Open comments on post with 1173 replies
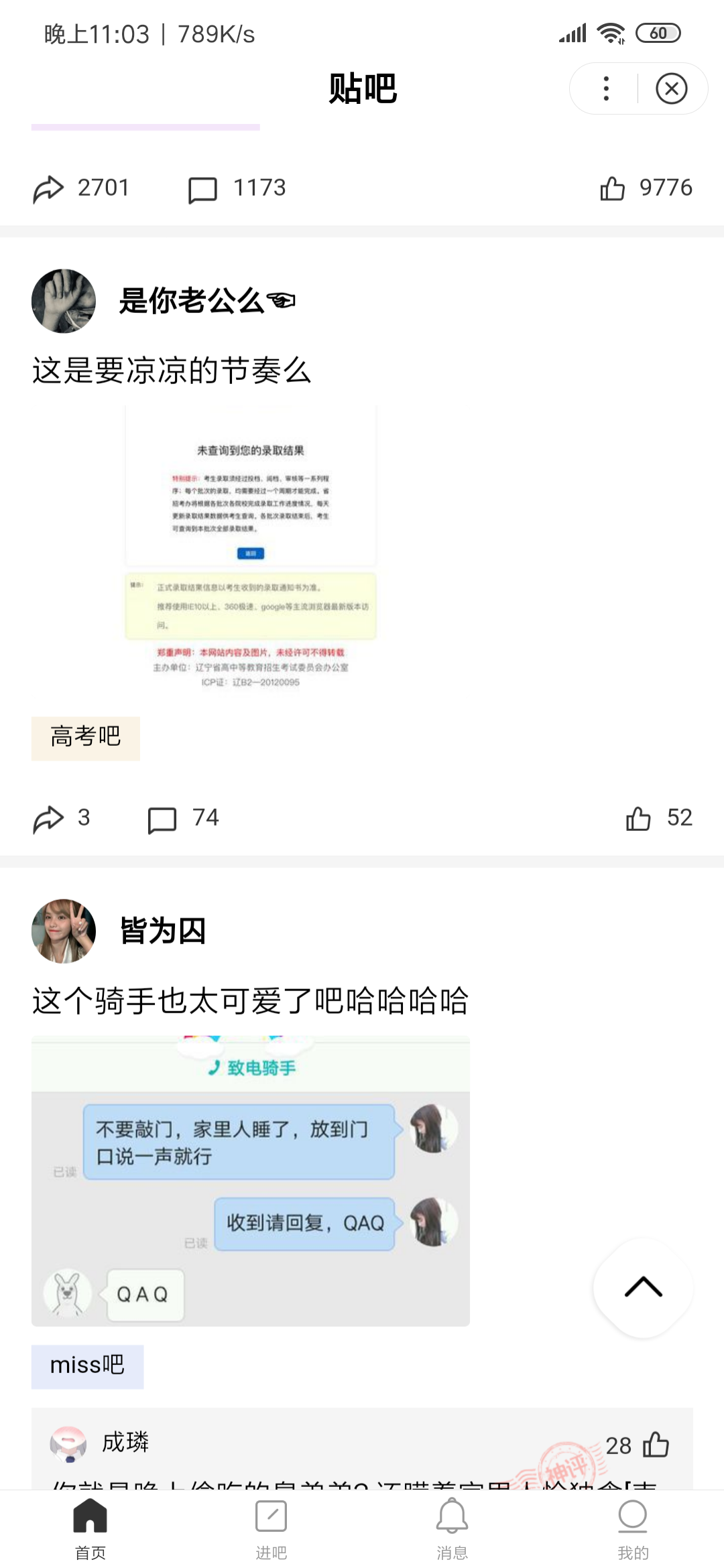This screenshot has height=1568, width=724. pyautogui.click(x=203, y=189)
